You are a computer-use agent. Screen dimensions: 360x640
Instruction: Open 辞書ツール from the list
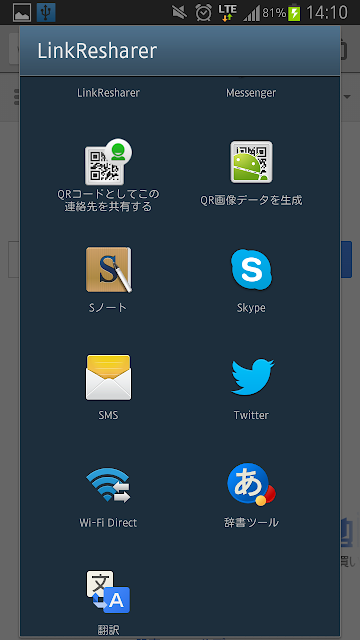point(251,496)
